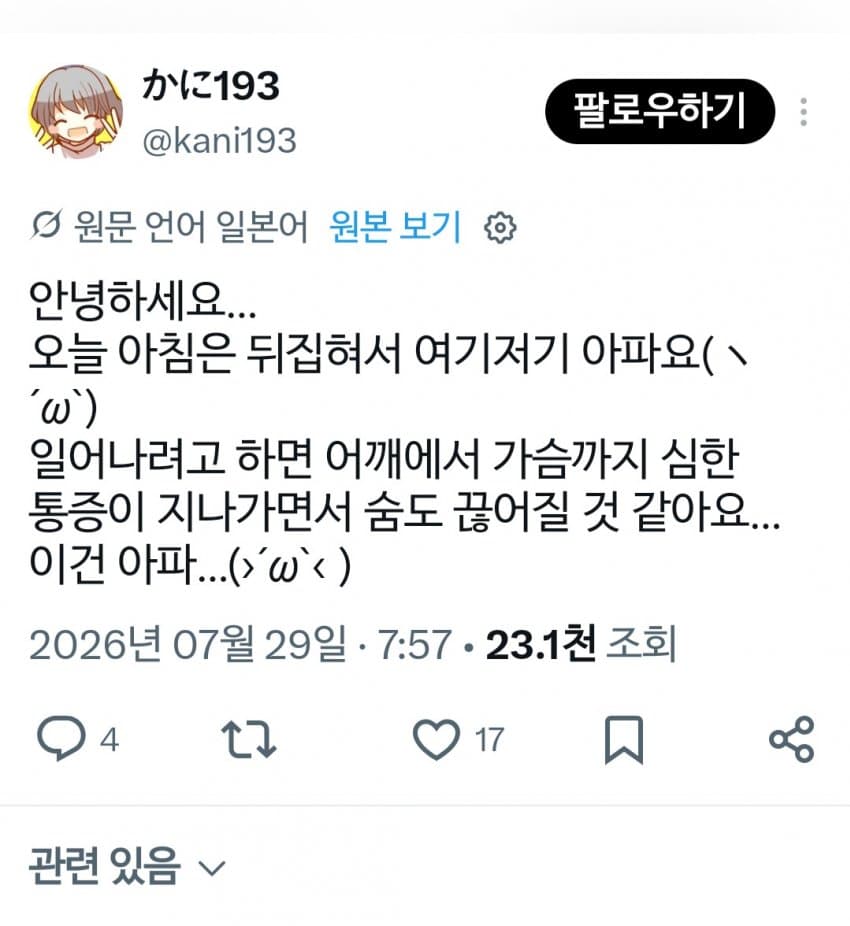This screenshot has width=850, height=926.
Task: Like the post with the heart icon
Action: point(436,739)
